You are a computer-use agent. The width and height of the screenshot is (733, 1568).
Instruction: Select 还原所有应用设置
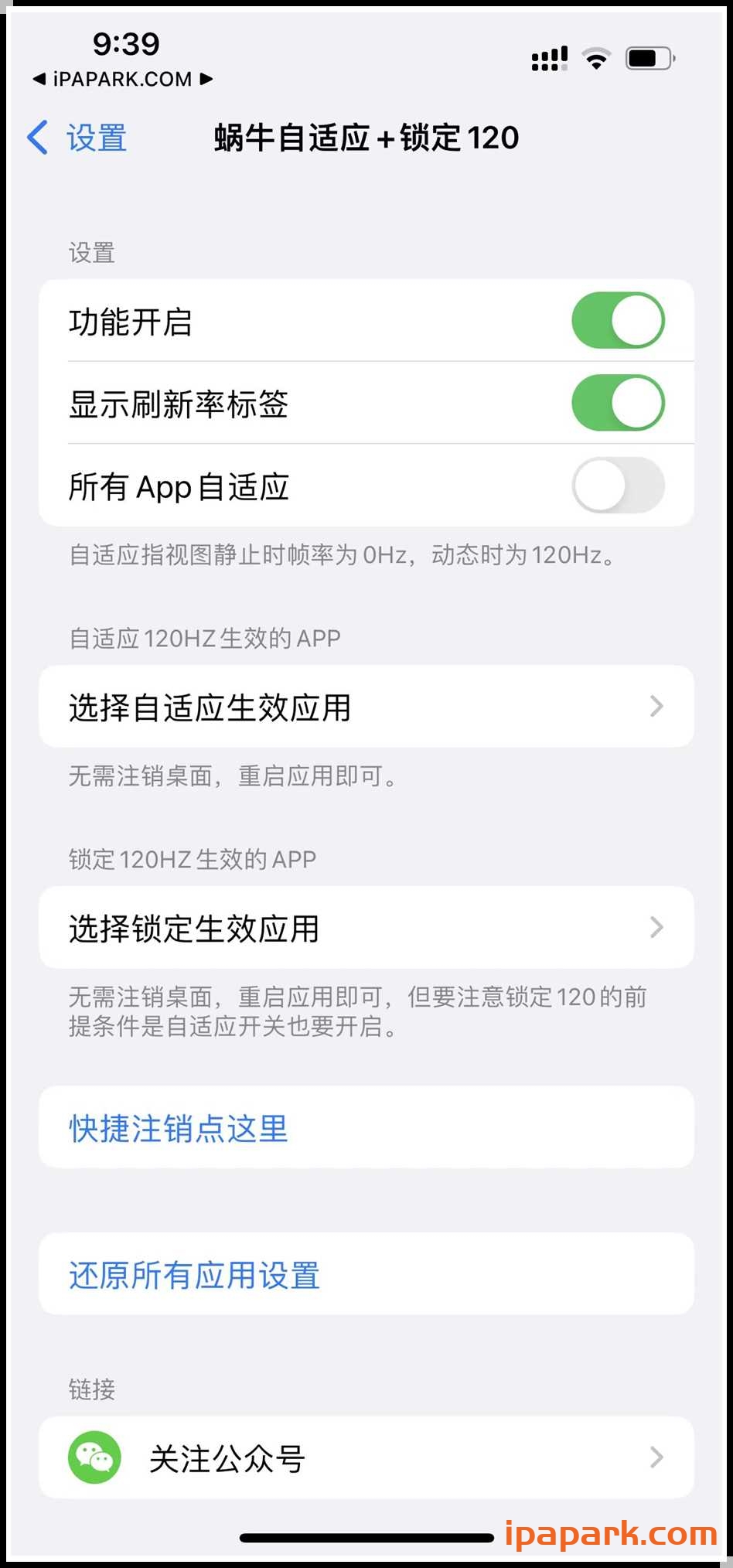coord(193,1274)
